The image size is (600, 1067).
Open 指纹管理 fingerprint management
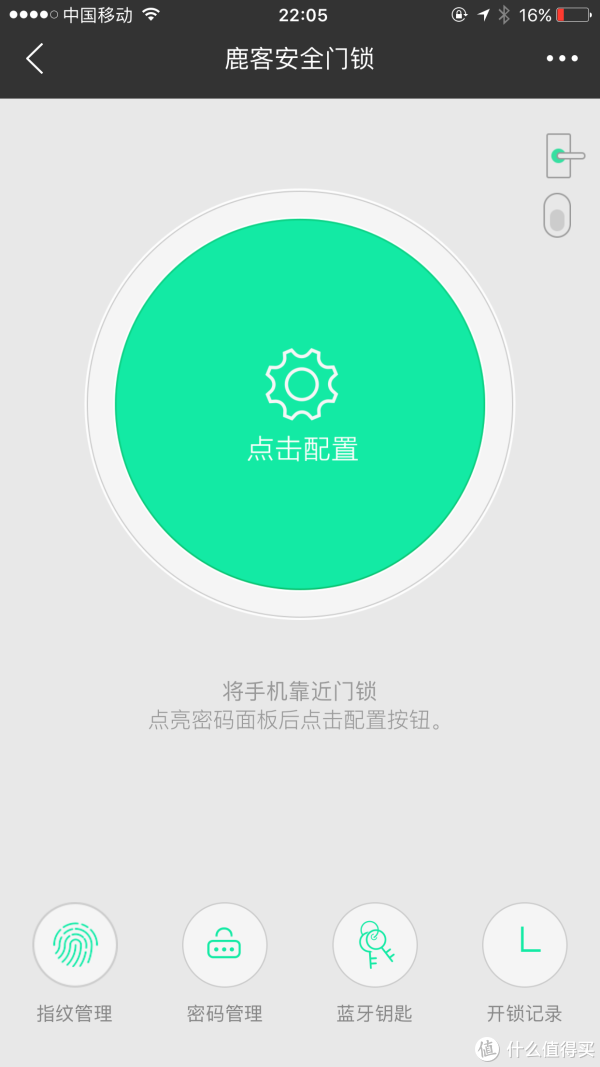coord(75,945)
